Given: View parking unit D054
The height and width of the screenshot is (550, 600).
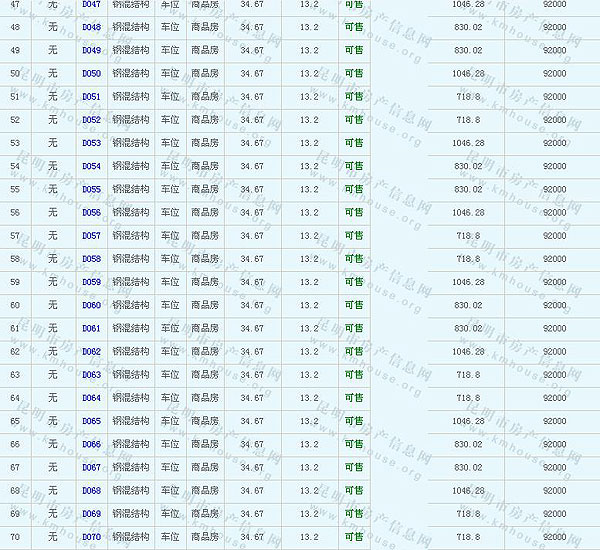Looking at the screenshot, I should [x=91, y=166].
